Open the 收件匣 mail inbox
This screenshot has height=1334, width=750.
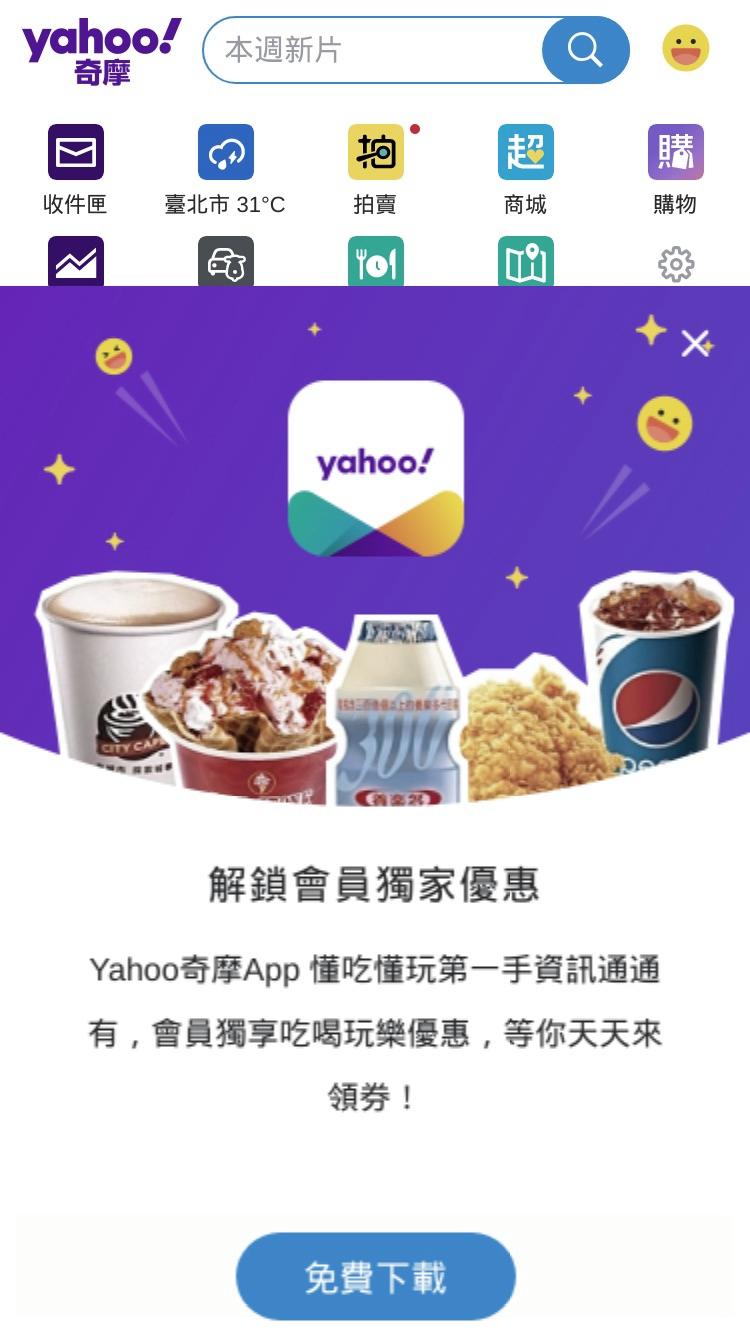(x=75, y=170)
